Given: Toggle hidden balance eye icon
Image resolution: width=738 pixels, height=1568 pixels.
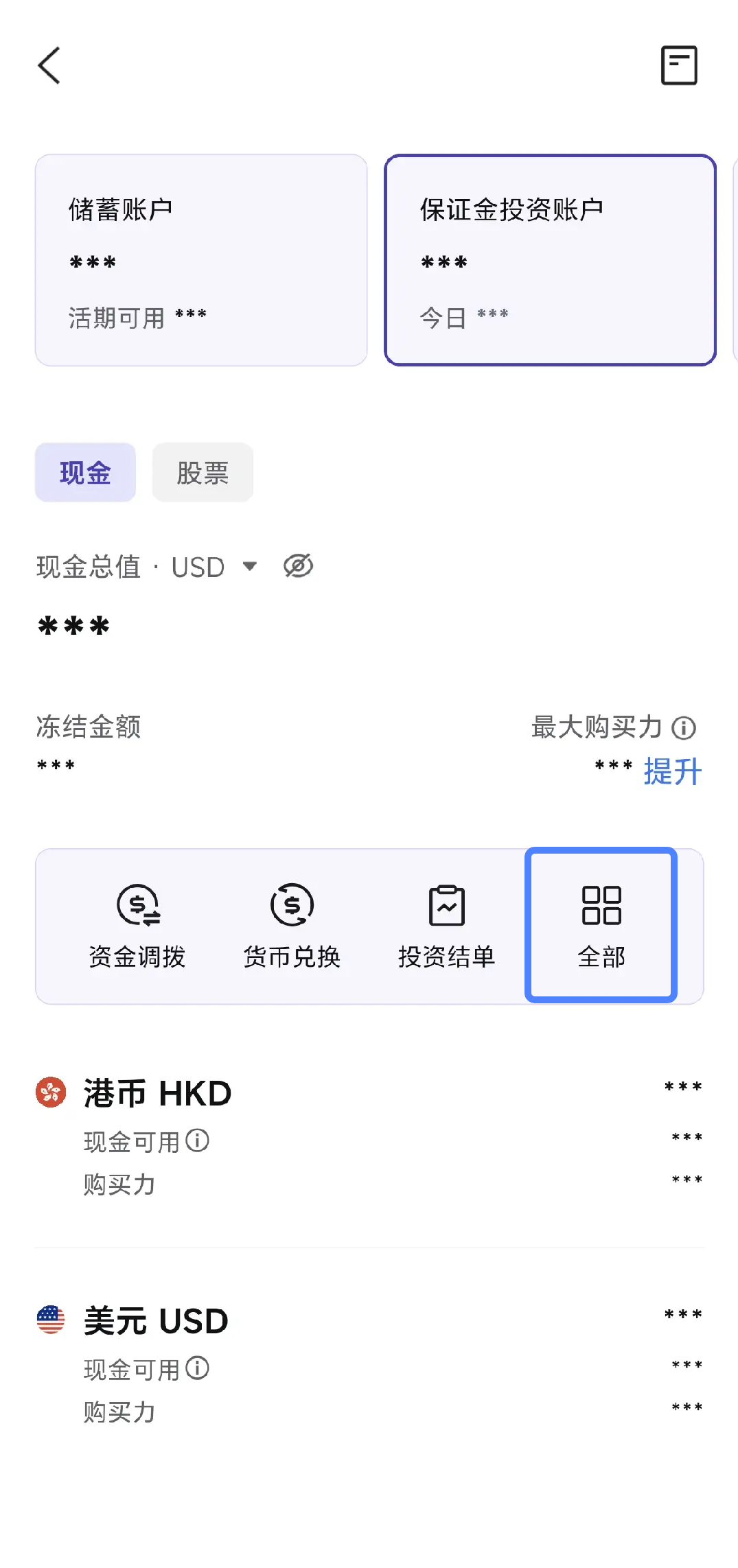Looking at the screenshot, I should pyautogui.click(x=298, y=567).
